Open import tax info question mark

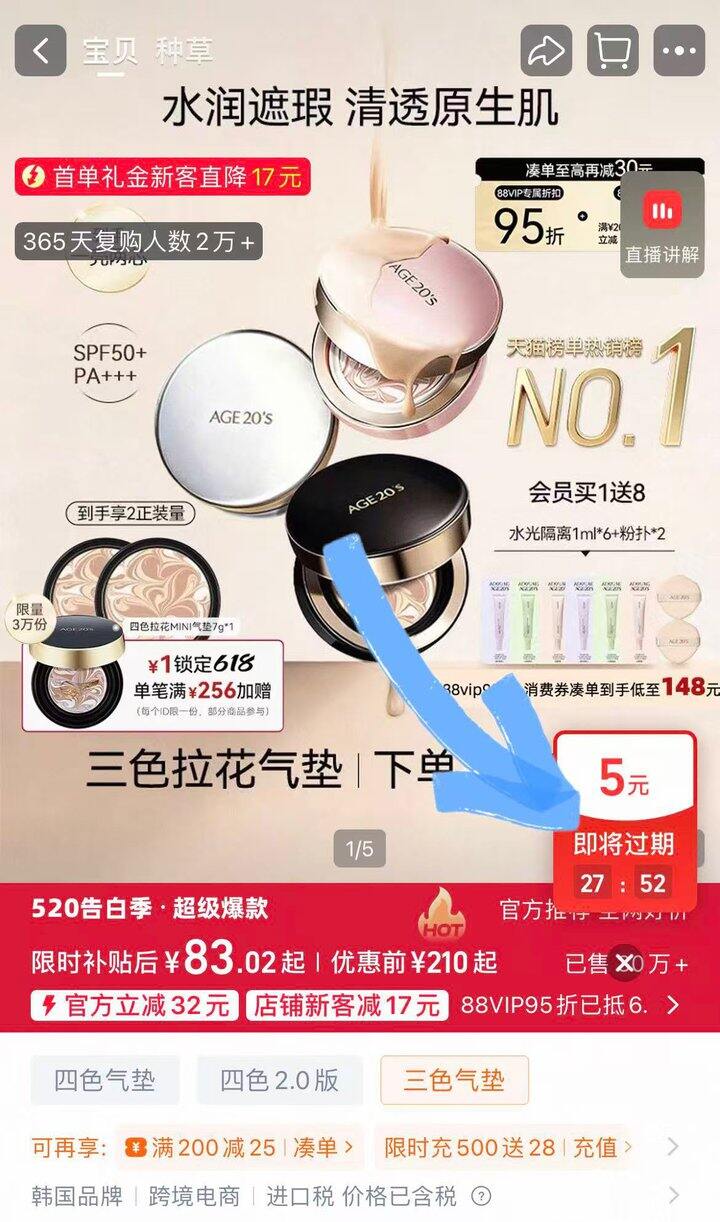481,1196
